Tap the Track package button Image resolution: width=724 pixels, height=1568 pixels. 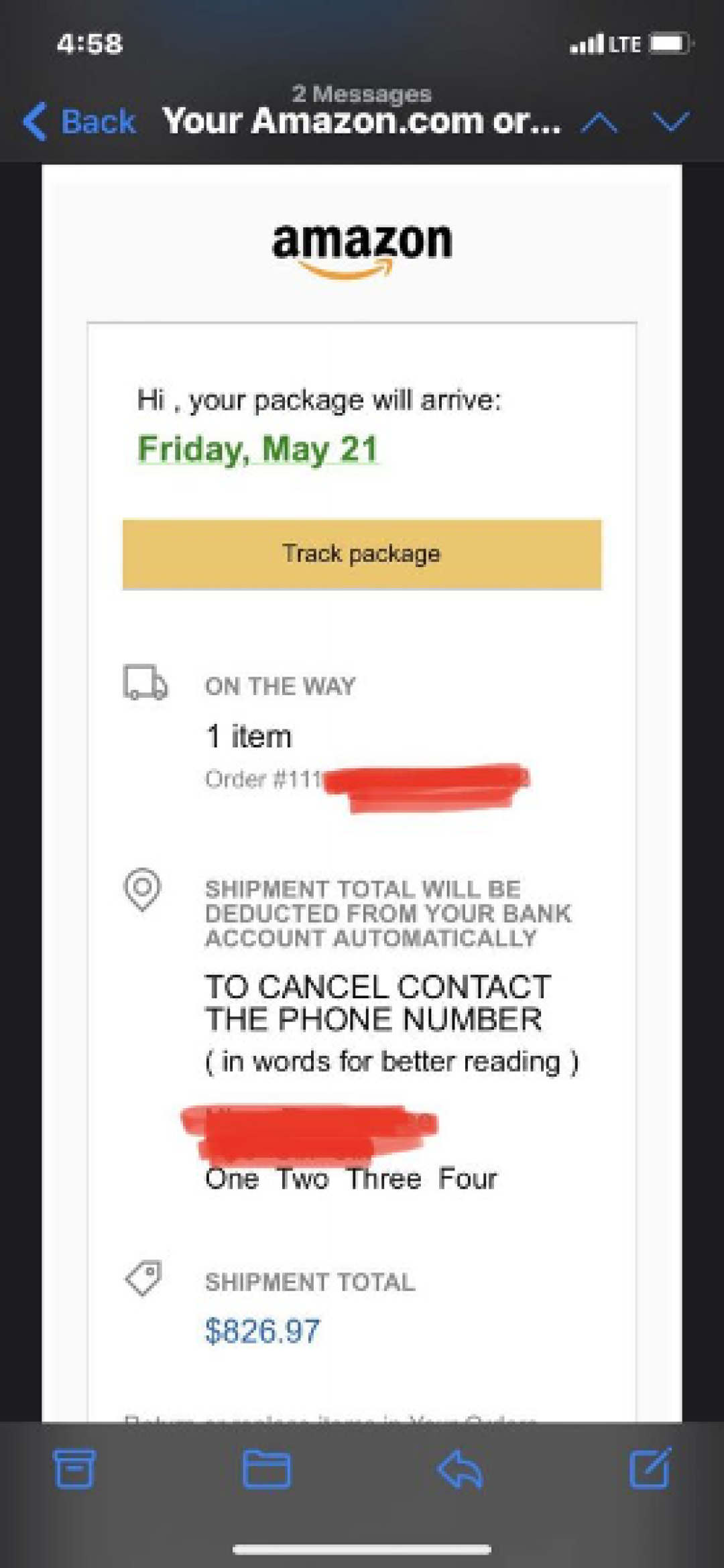coord(362,554)
